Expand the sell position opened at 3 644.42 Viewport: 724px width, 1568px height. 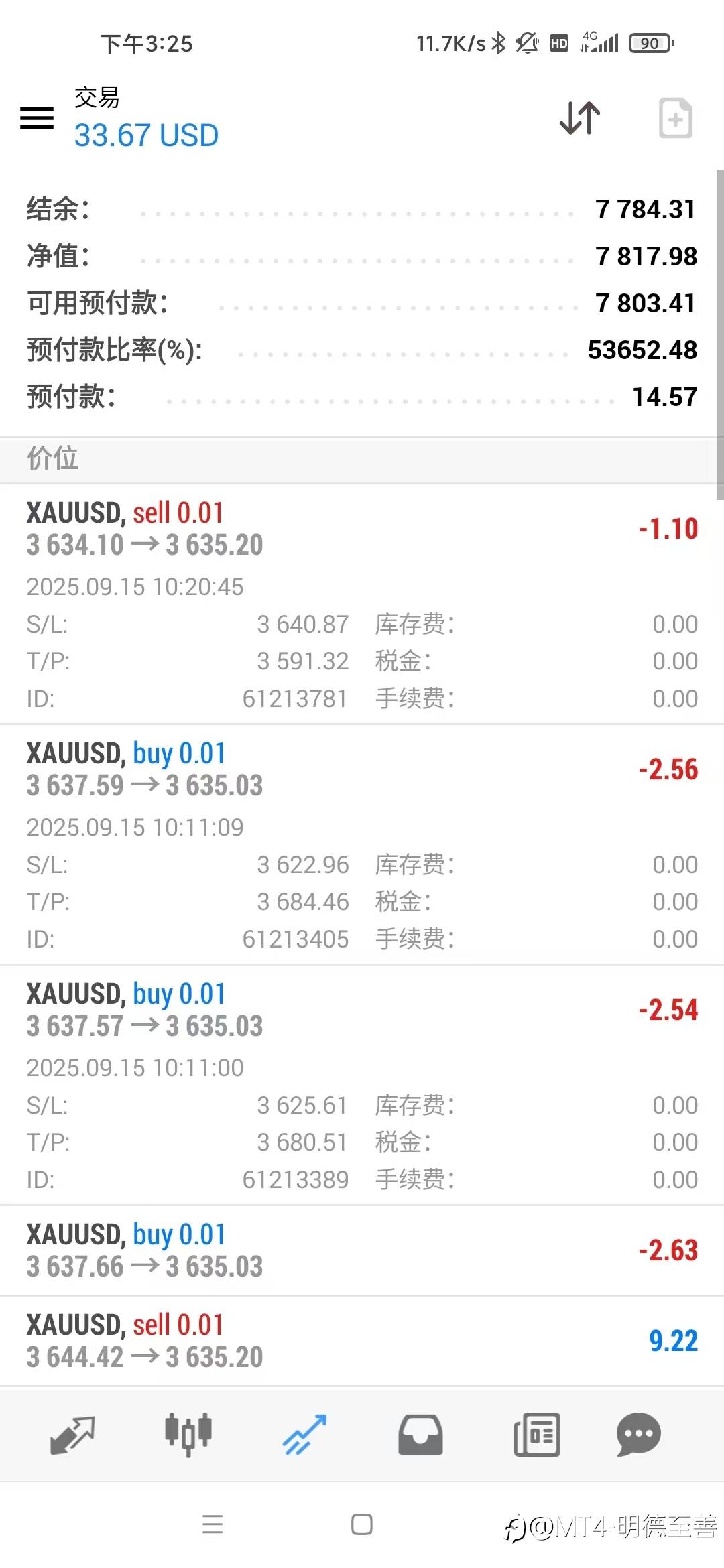[362, 1341]
